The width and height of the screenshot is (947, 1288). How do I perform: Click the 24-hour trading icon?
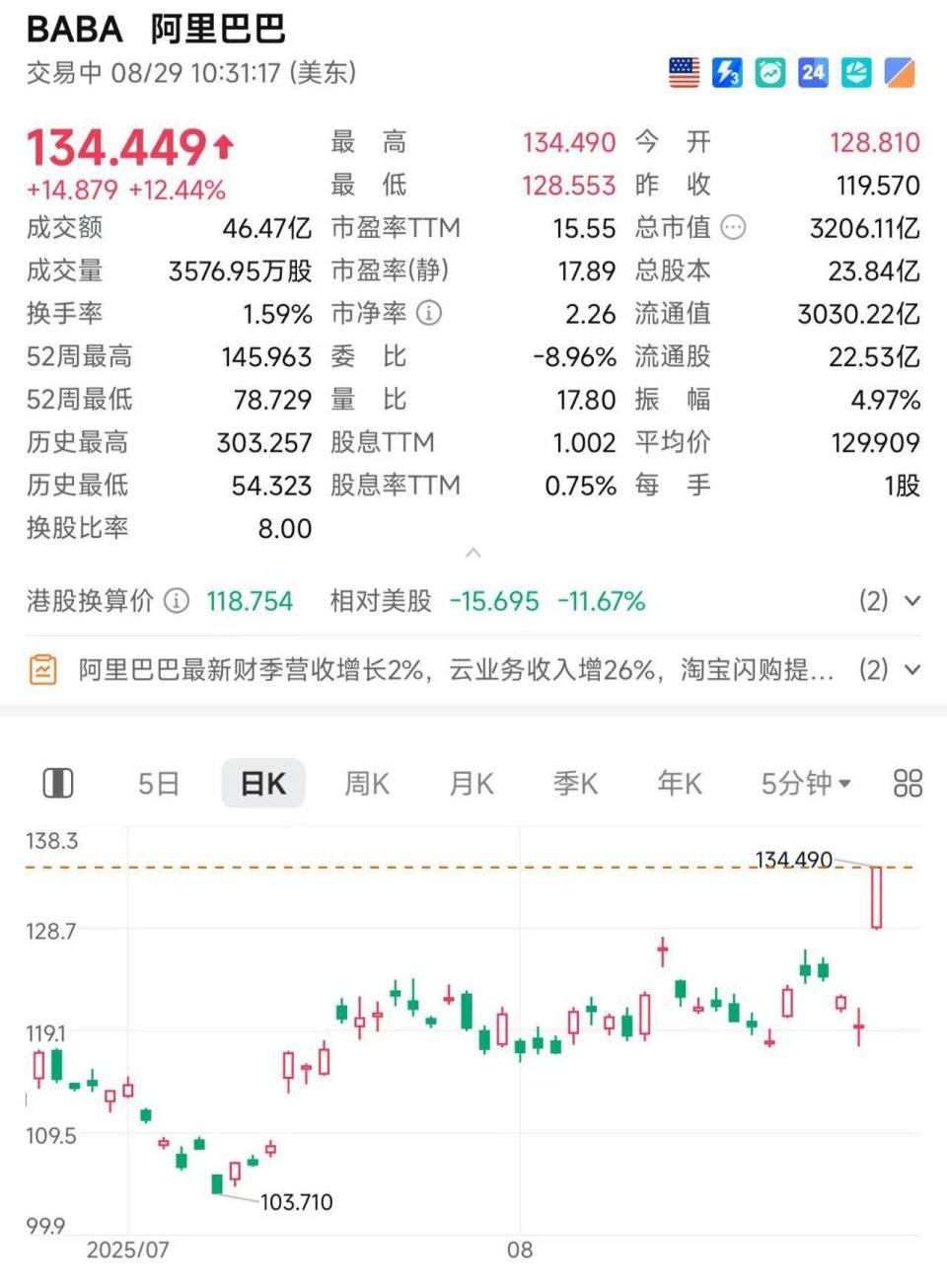pos(812,72)
